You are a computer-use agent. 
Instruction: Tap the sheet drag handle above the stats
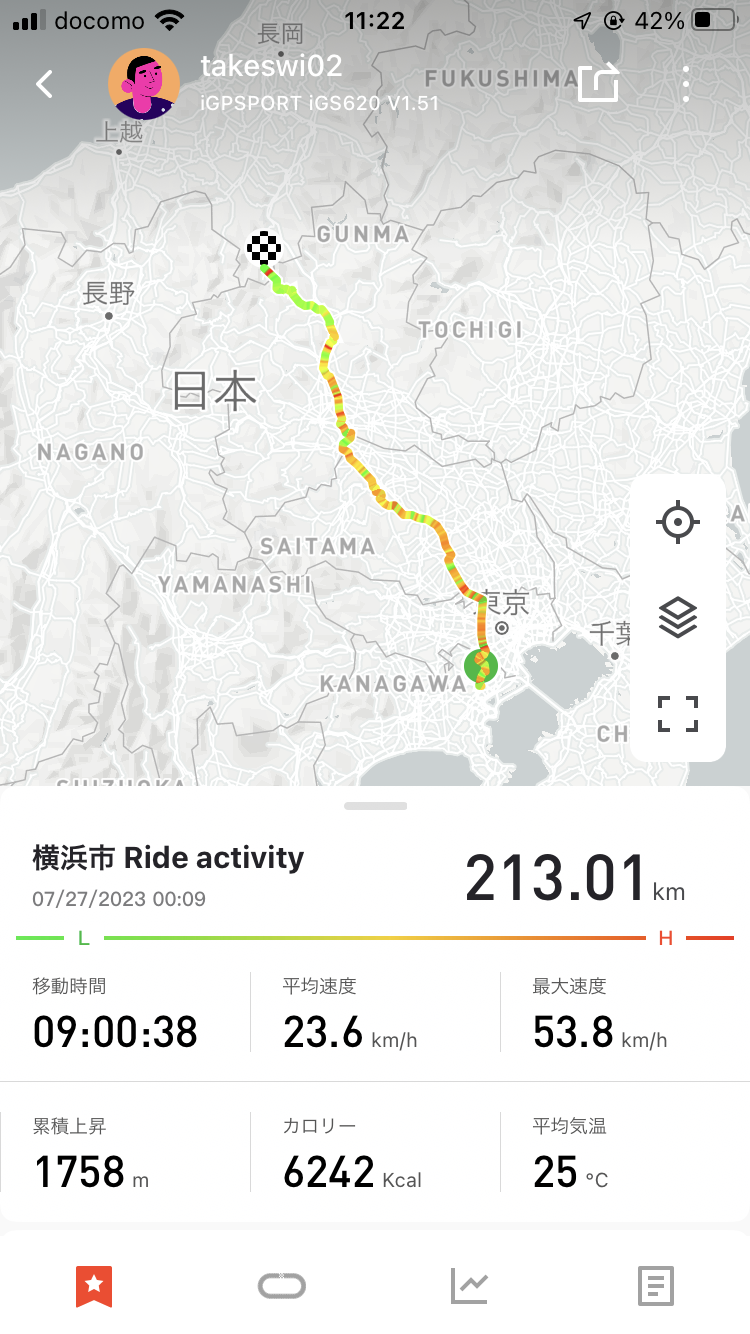tap(375, 806)
